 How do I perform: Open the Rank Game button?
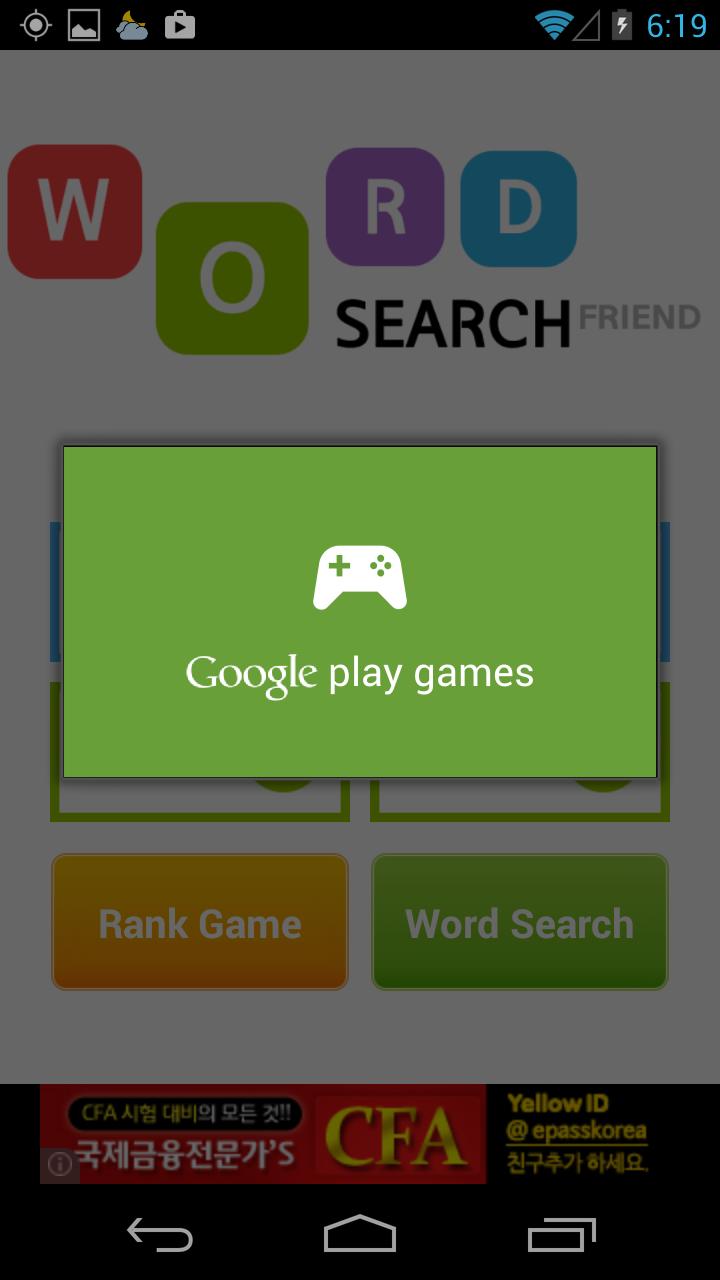click(200, 922)
